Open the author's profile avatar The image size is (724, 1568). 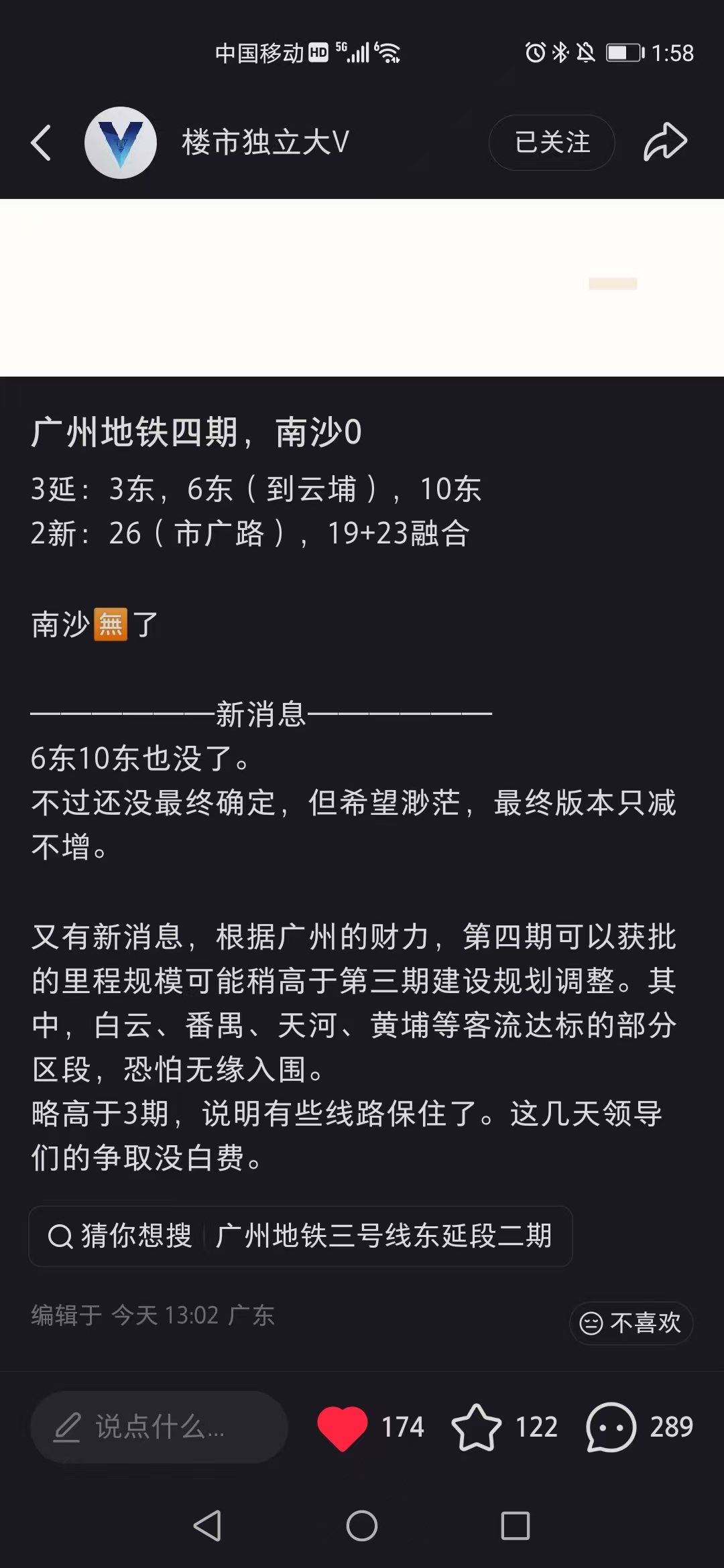point(121,142)
